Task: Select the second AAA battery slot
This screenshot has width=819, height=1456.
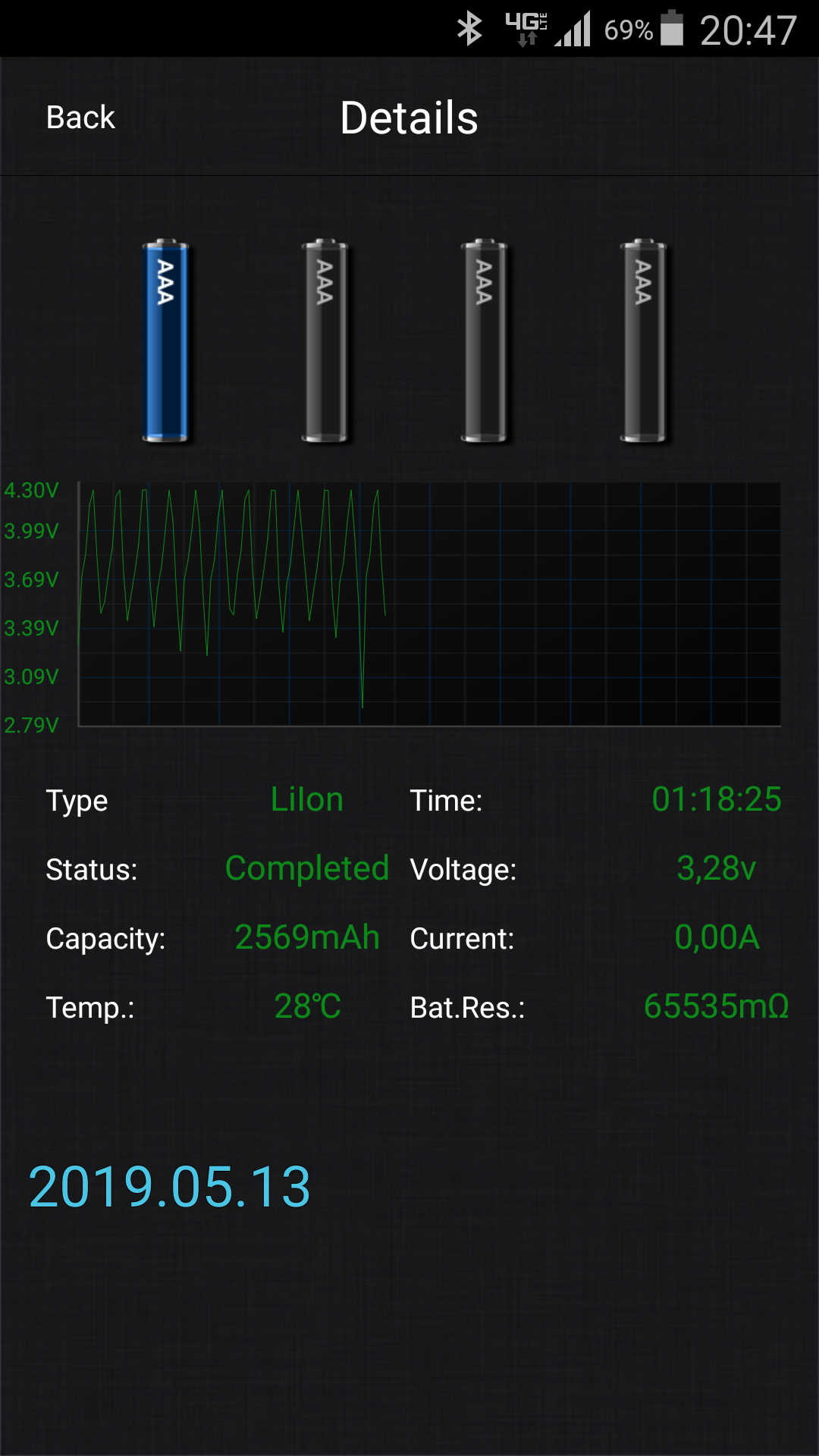Action: (x=325, y=341)
